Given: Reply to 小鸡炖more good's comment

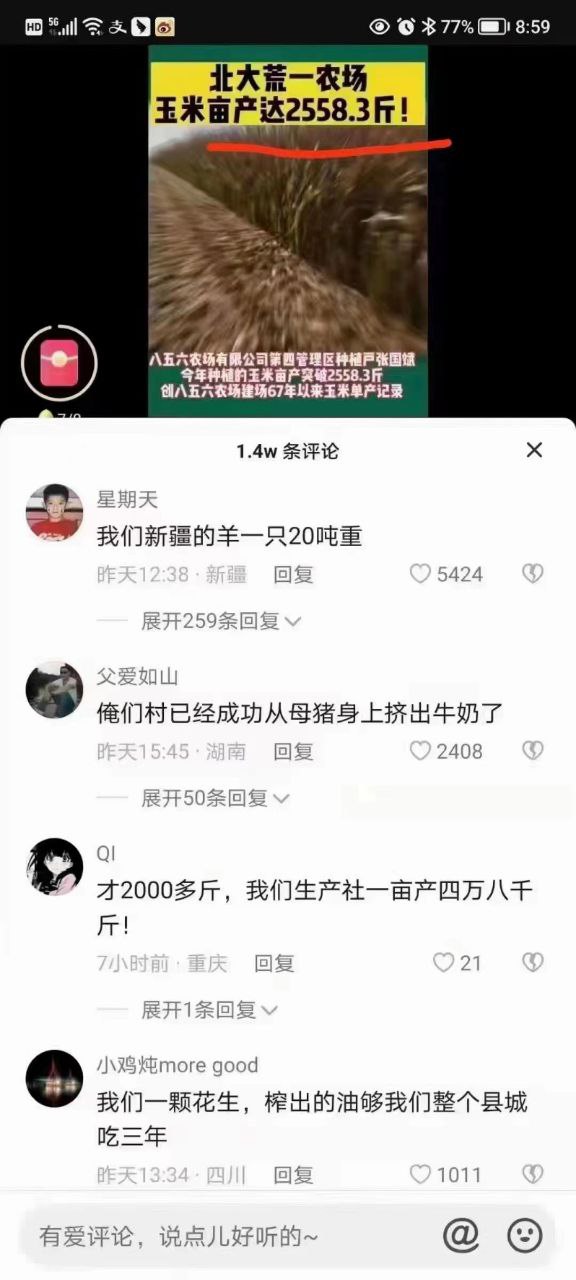Looking at the screenshot, I should [294, 1174].
